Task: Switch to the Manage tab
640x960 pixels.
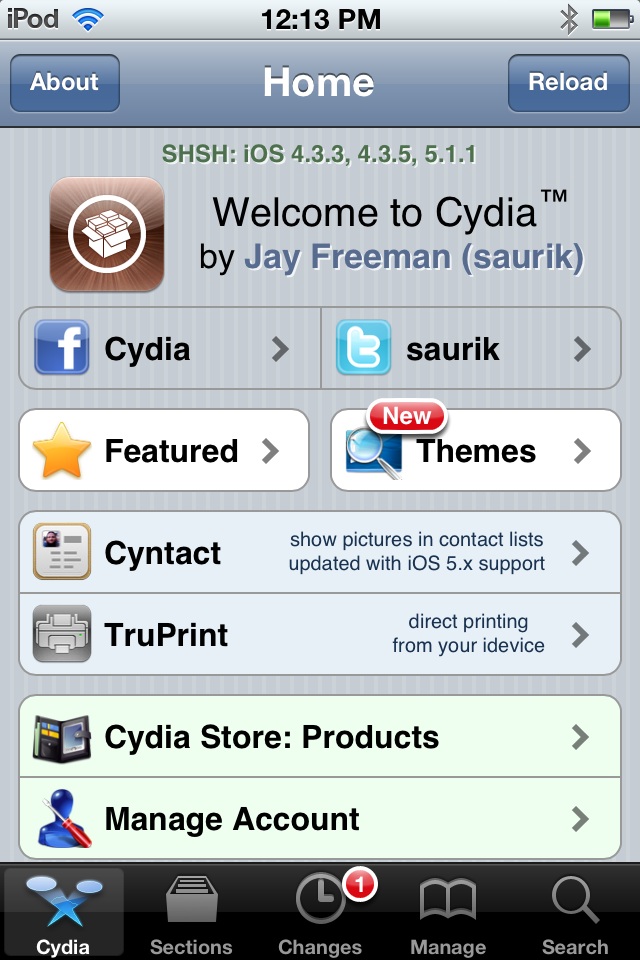Action: point(448,913)
